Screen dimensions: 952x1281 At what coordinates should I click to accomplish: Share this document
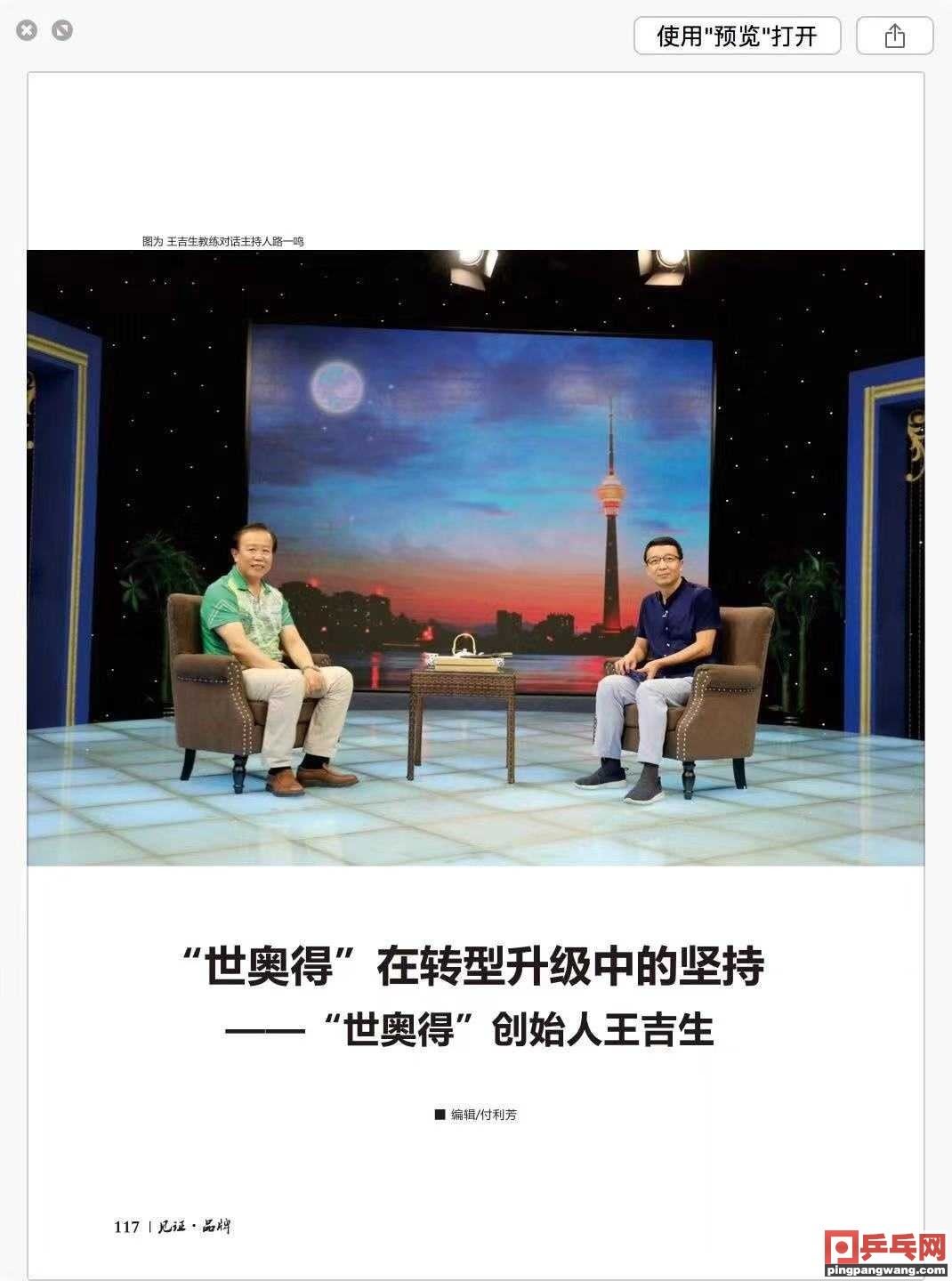894,36
